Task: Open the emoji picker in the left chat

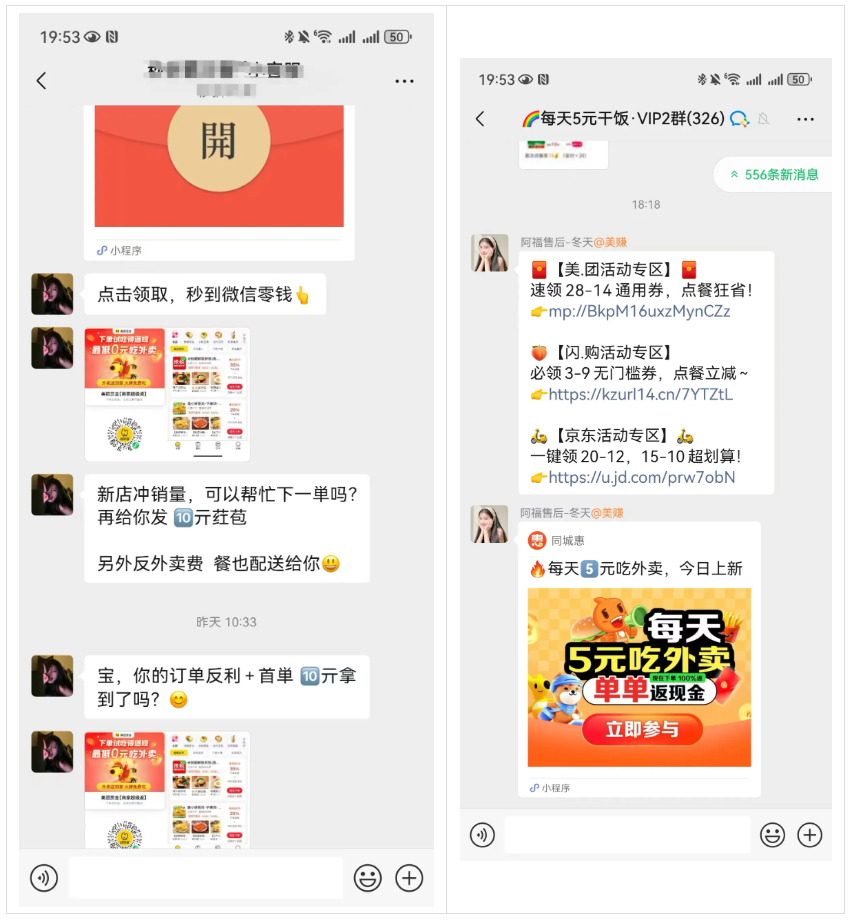Action: [369, 877]
